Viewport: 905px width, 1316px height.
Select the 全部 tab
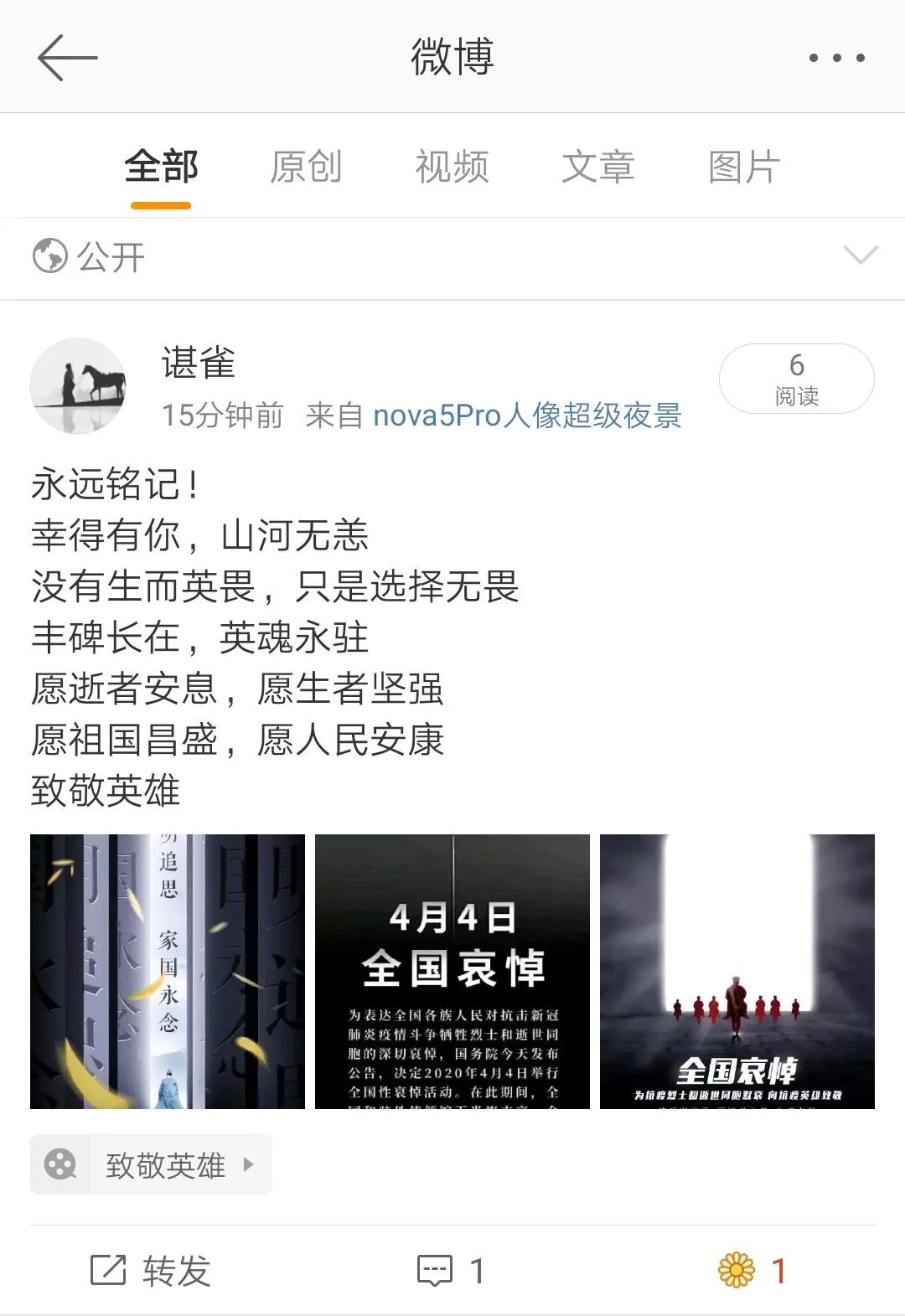point(161,167)
